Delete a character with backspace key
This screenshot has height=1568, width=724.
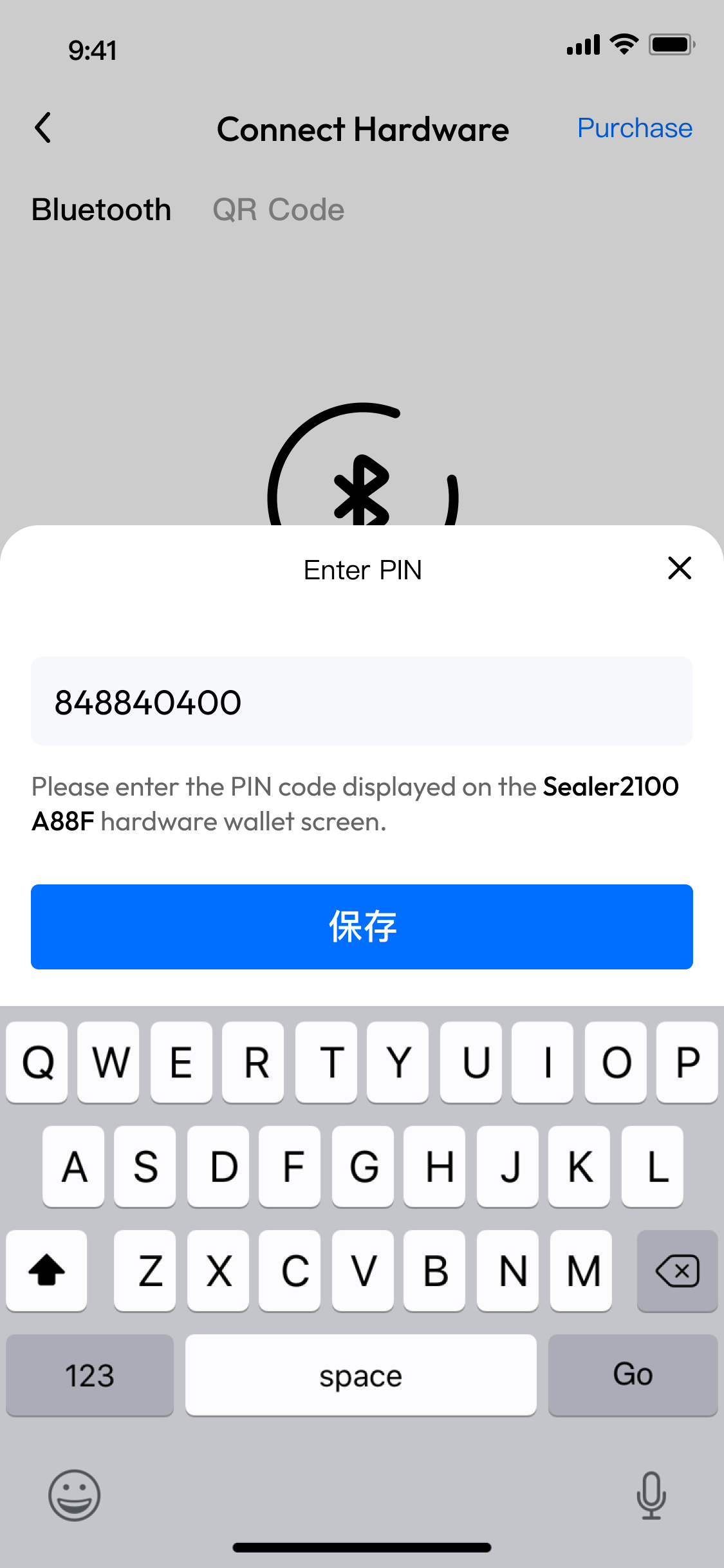[x=676, y=1271]
